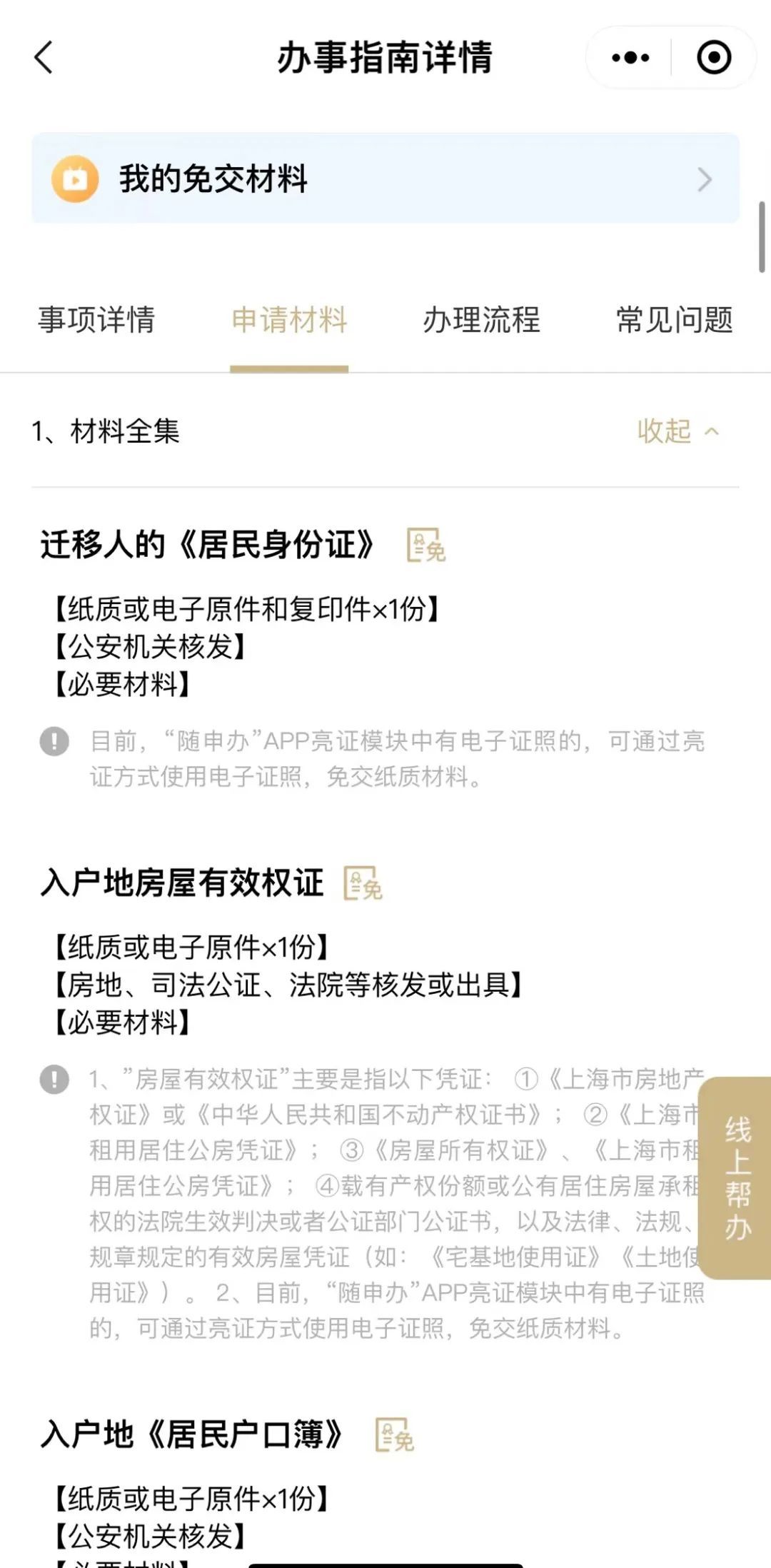The height and width of the screenshot is (1568, 771).
Task: Open the 线上帮办 floating button
Action: pyautogui.click(x=737, y=1177)
